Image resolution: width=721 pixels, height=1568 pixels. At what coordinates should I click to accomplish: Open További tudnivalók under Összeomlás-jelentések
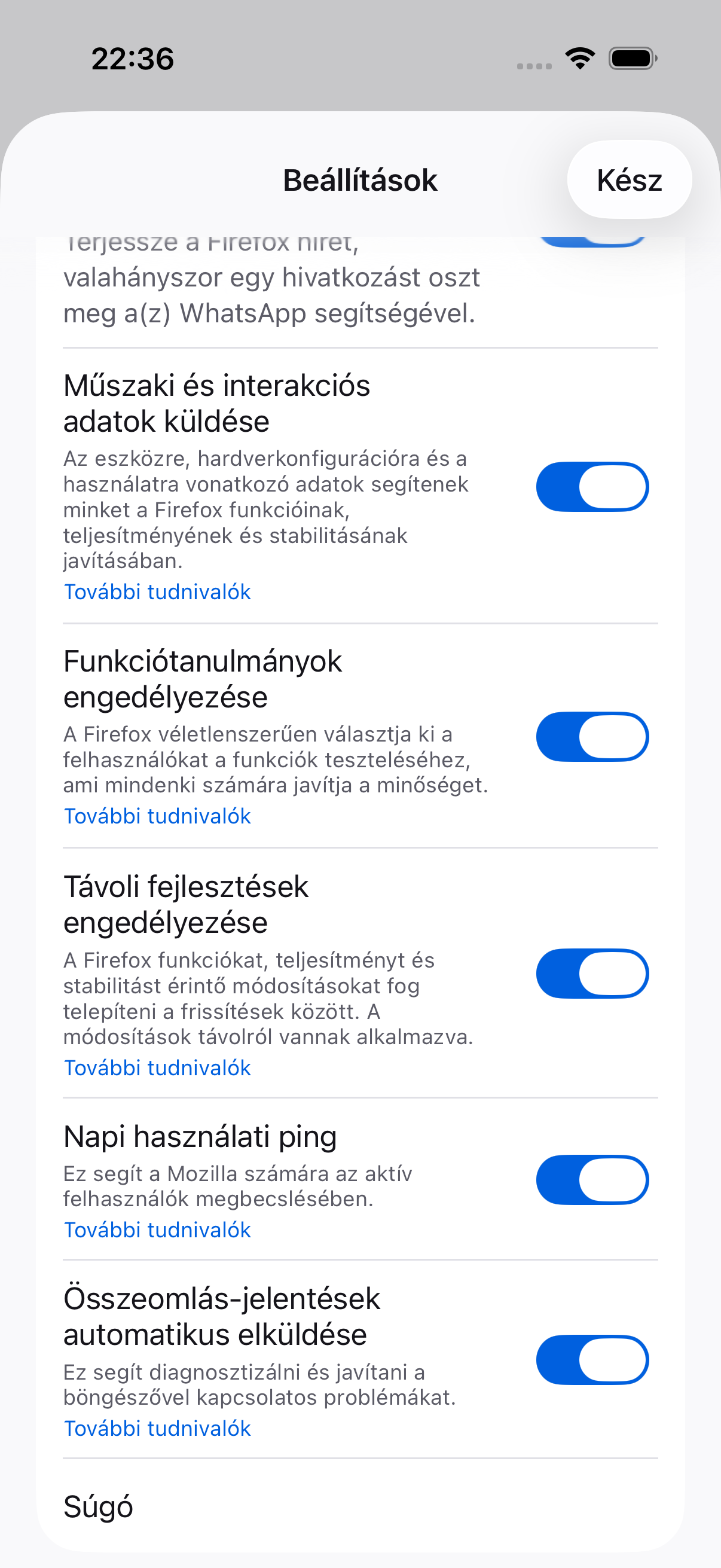point(157,1428)
